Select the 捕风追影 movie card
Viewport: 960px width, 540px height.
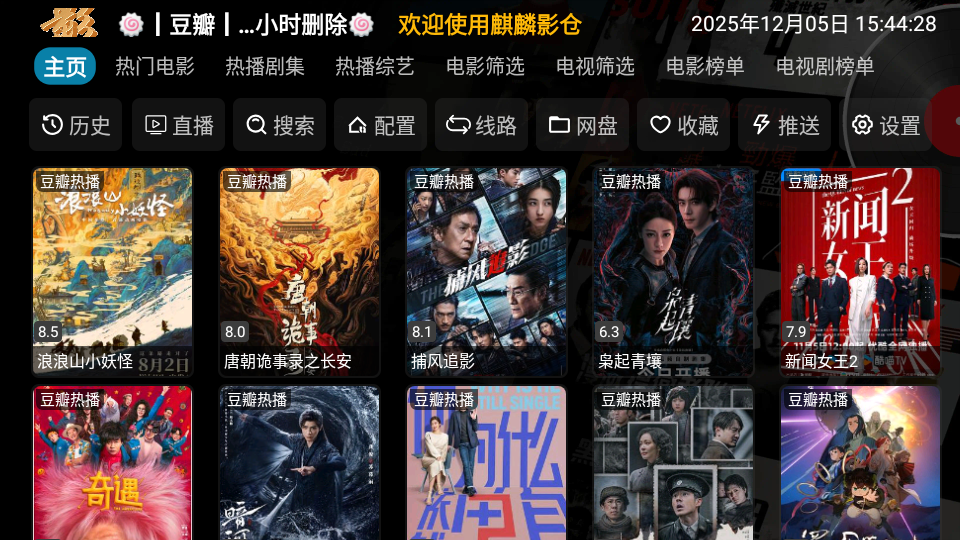[x=486, y=270]
